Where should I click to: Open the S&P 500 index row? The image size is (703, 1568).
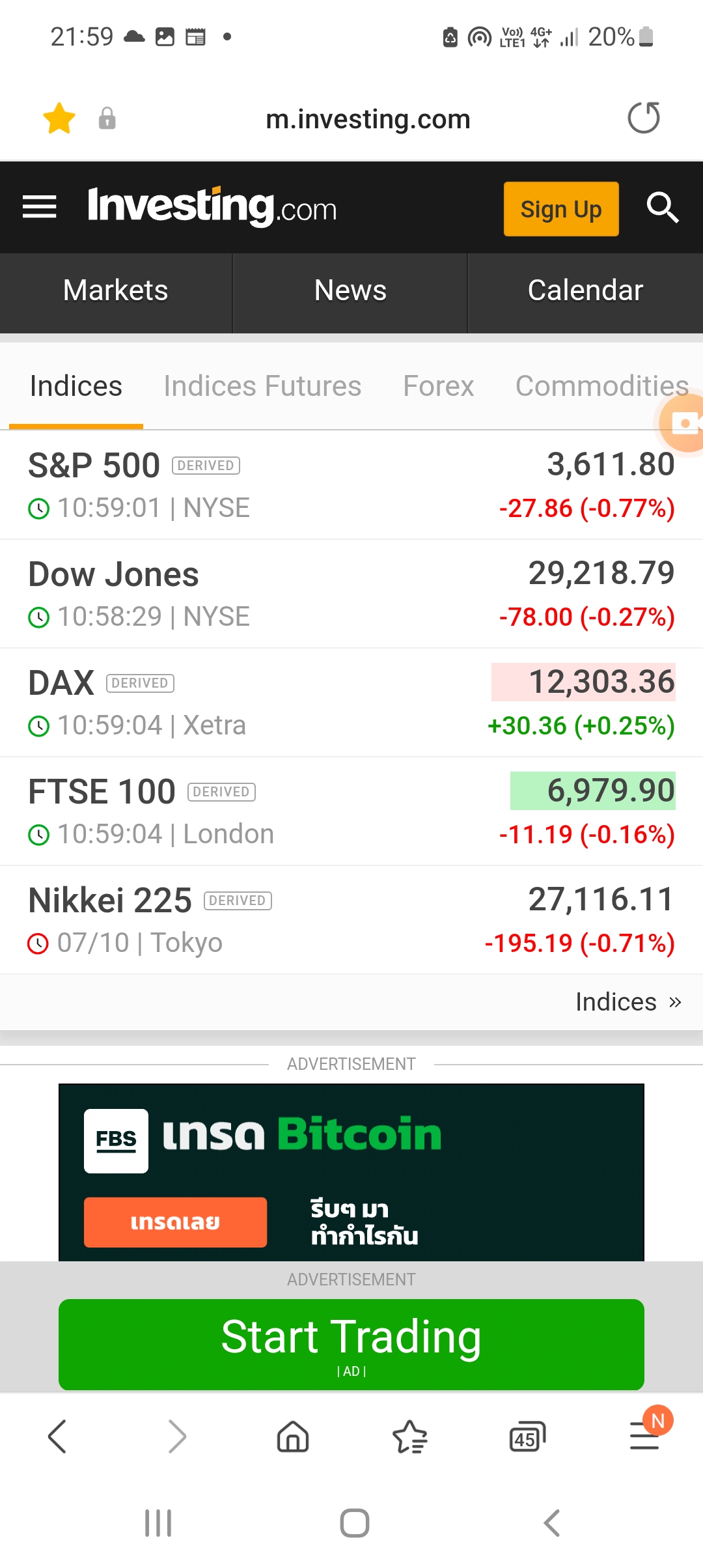point(351,485)
